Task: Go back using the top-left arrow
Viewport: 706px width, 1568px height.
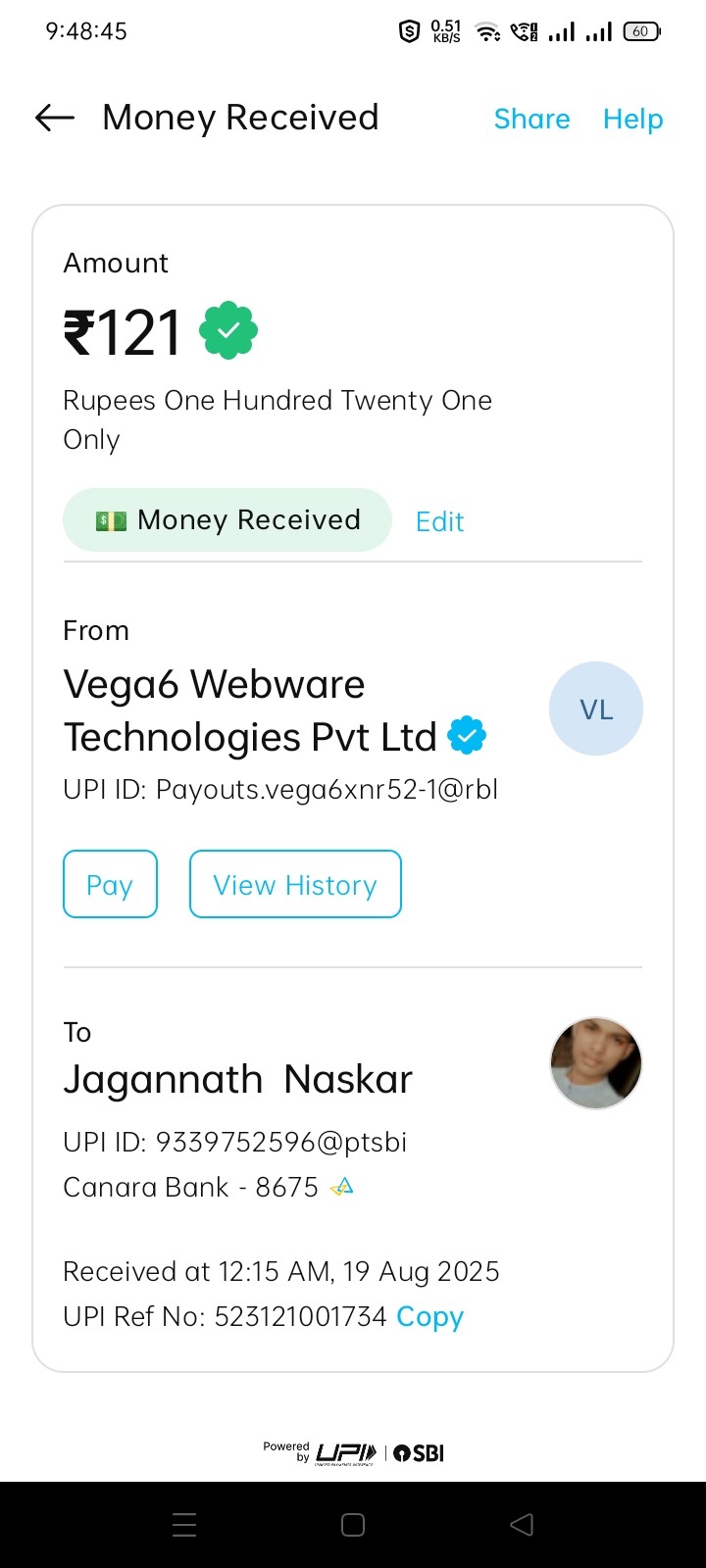Action: (55, 119)
